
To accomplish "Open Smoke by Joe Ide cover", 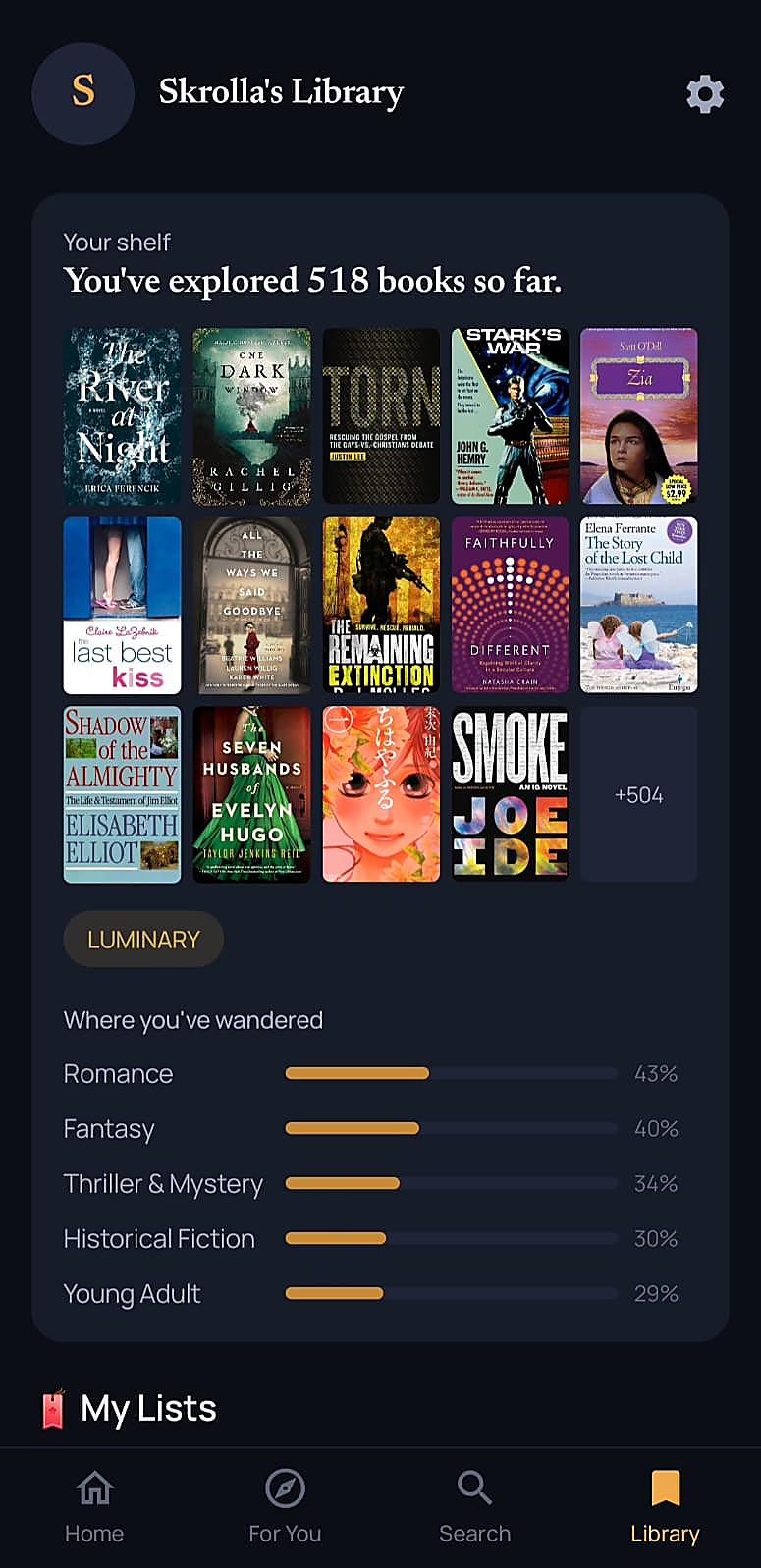I will pos(510,794).
